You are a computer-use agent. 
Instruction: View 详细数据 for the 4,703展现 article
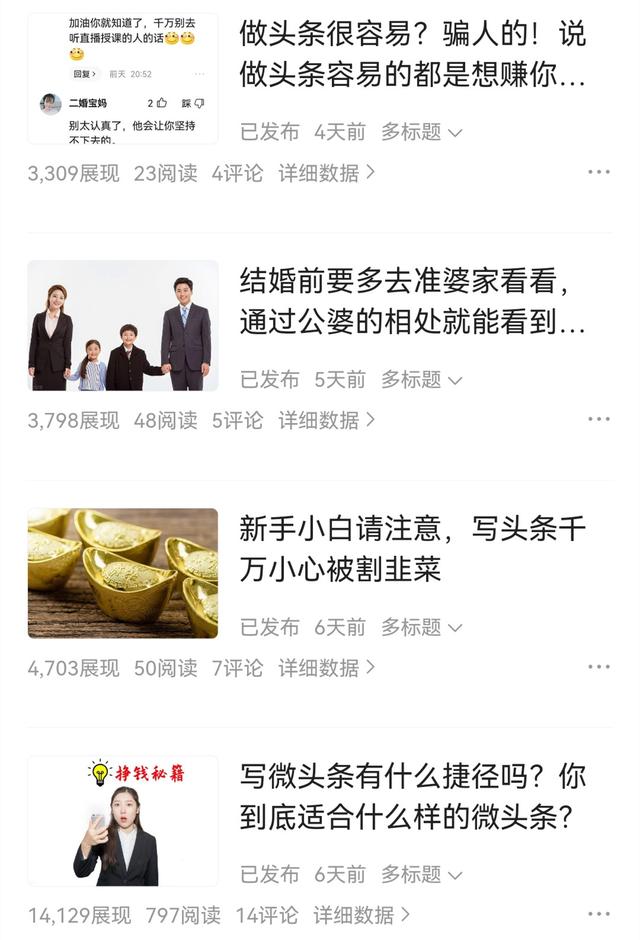point(326,667)
